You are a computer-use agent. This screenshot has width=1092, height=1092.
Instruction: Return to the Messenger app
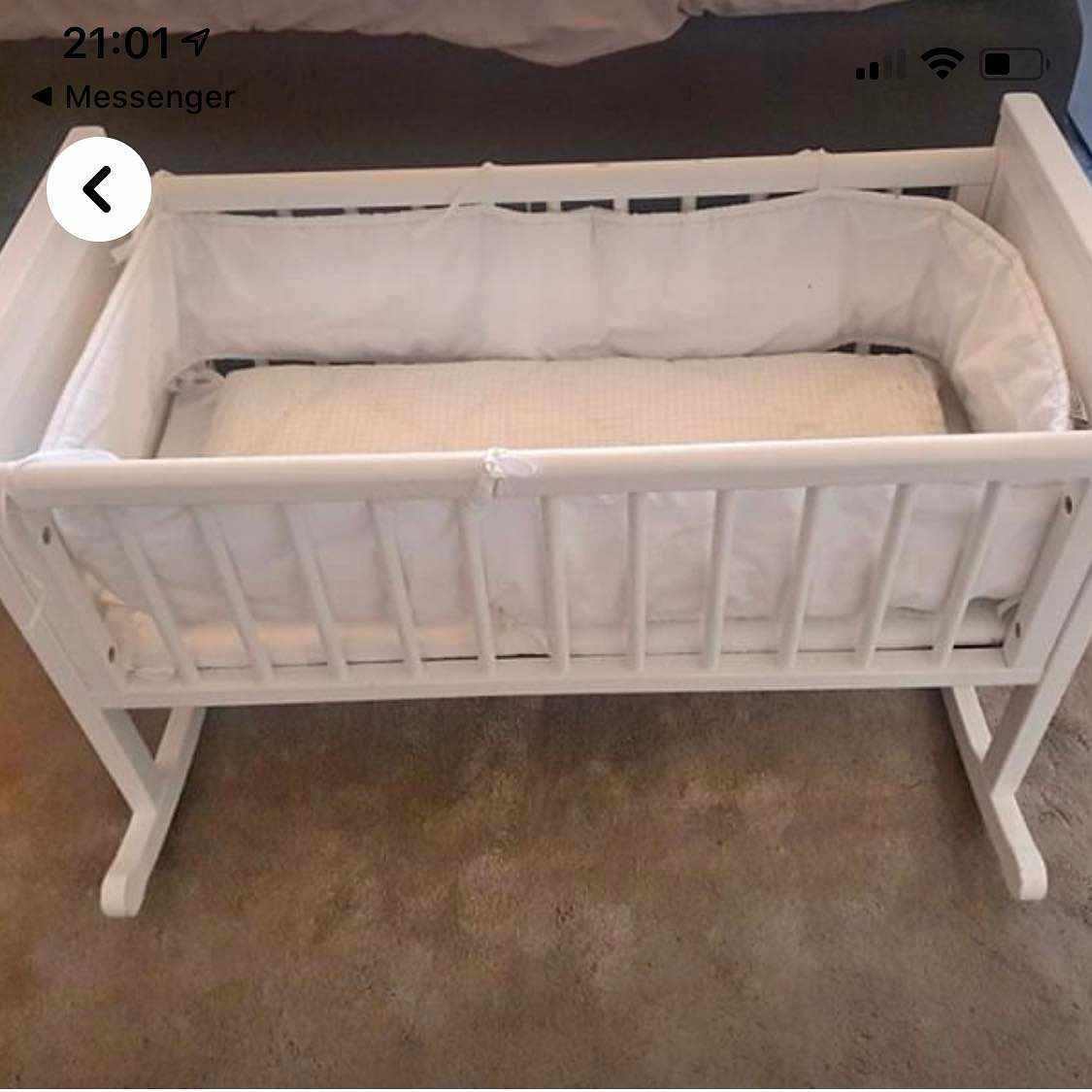133,97
